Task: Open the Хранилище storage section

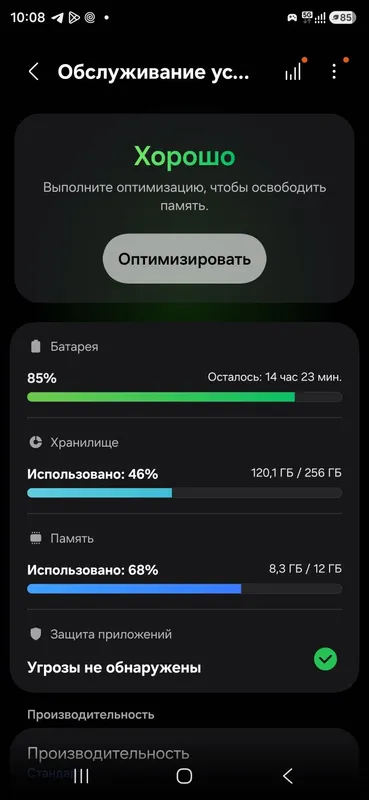Action: click(x=184, y=466)
